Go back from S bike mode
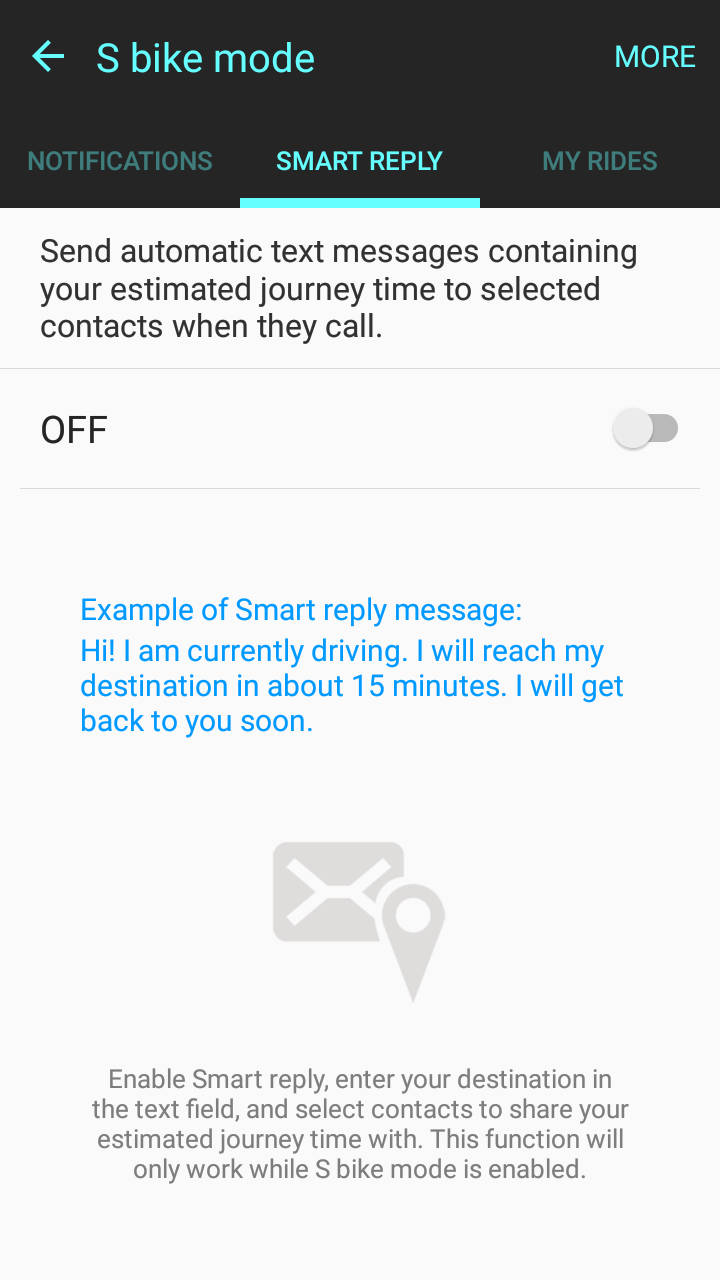The height and width of the screenshot is (1280, 720). [x=48, y=57]
